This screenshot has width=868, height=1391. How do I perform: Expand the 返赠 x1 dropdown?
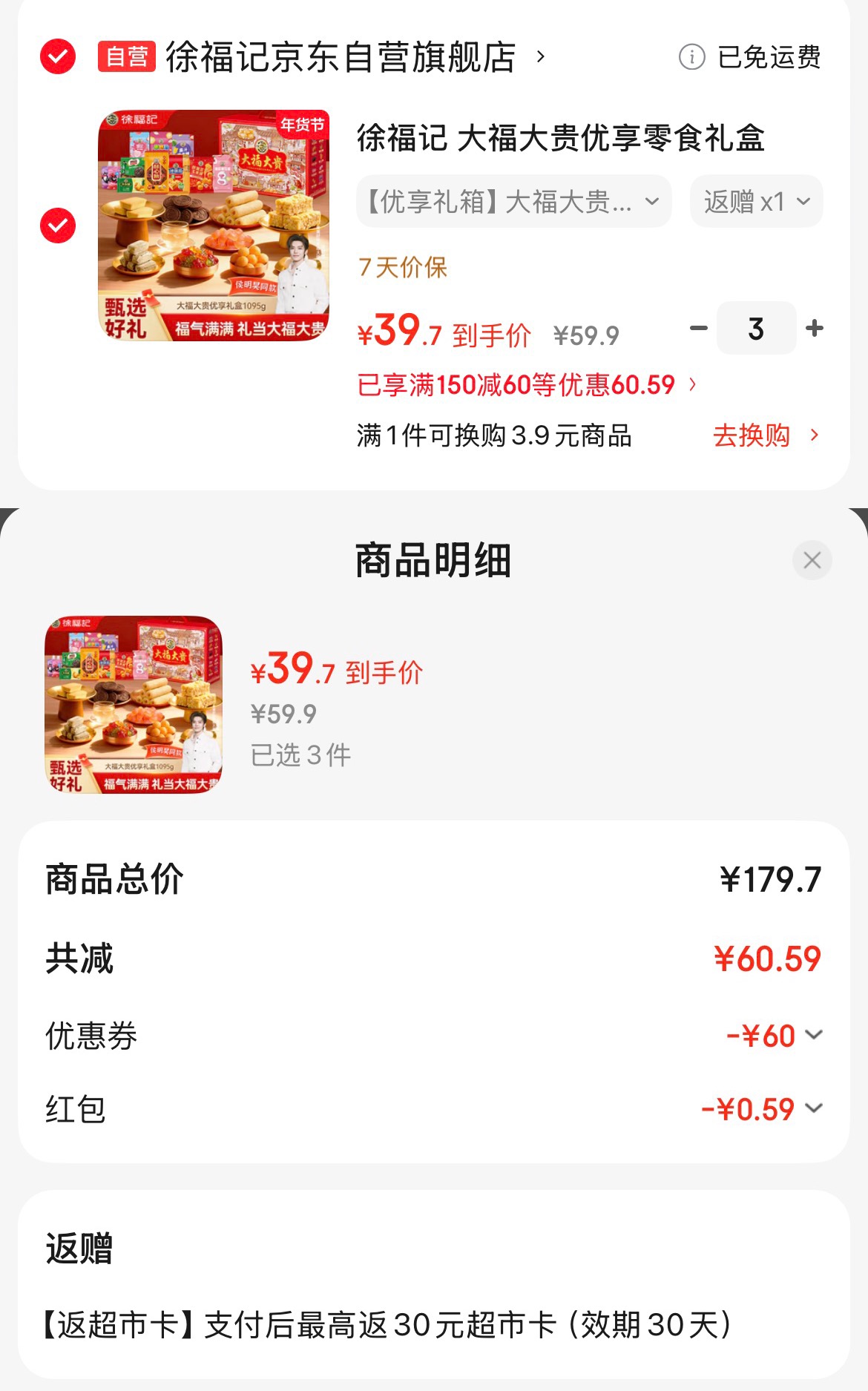coord(756,201)
